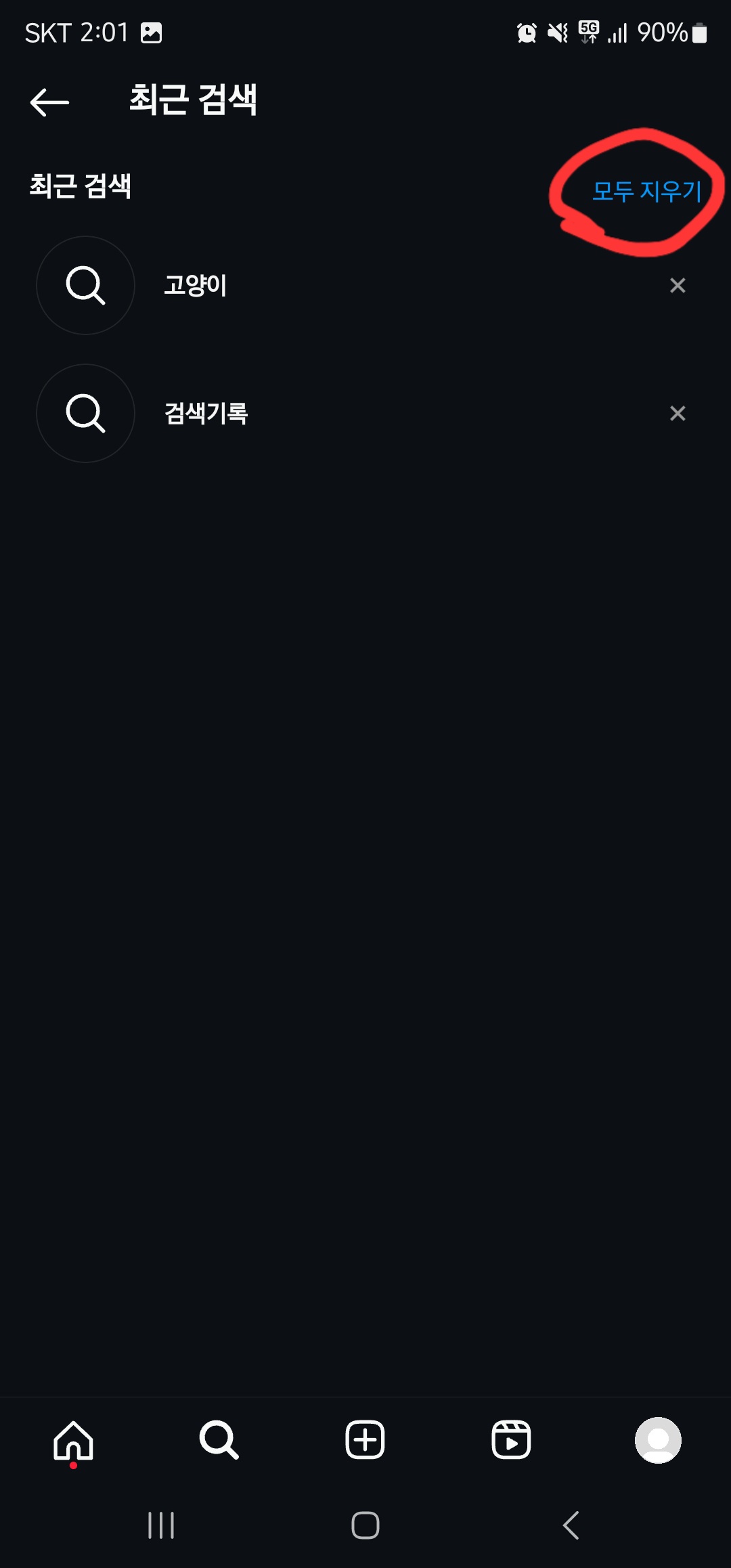Remove 고양이 from recent searches
731x1568 pixels.
point(679,285)
